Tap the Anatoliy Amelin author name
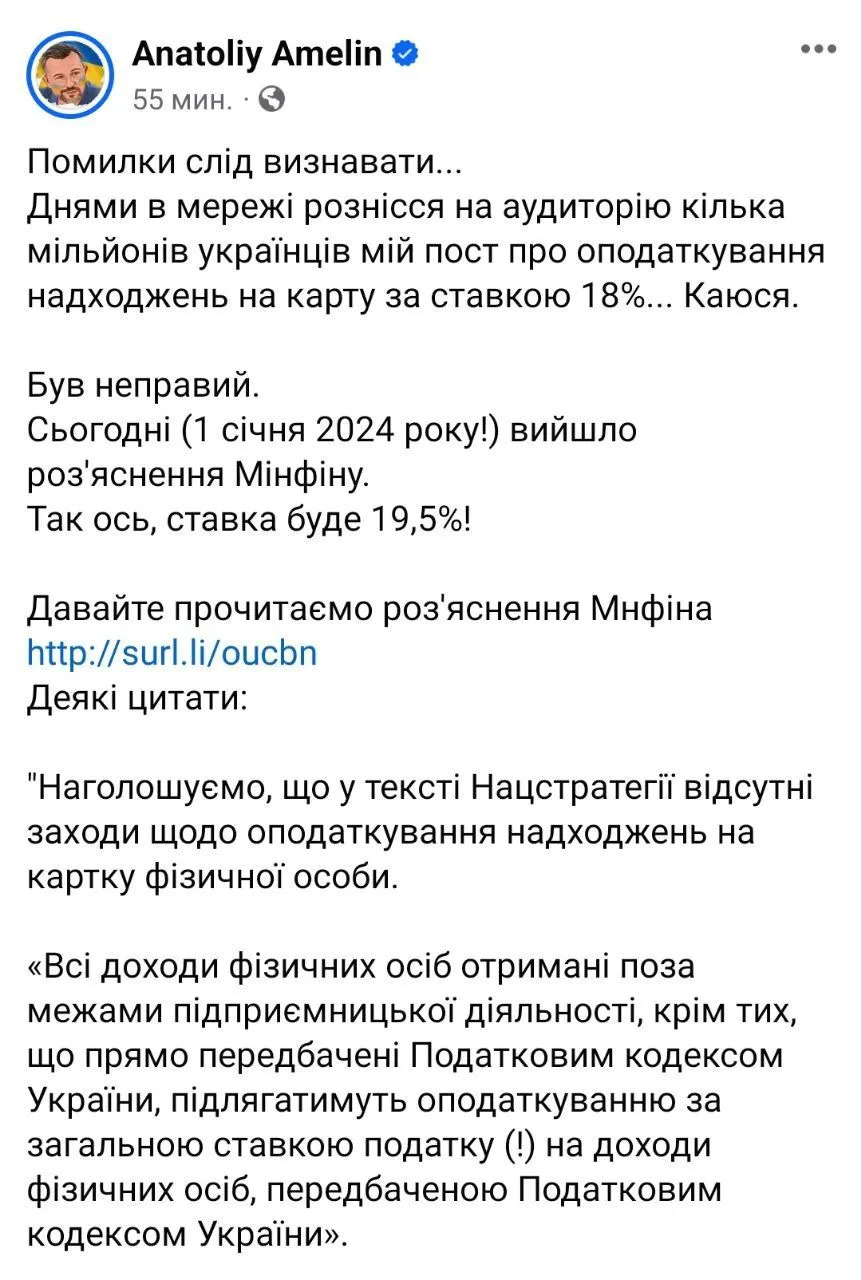 [x=257, y=53]
